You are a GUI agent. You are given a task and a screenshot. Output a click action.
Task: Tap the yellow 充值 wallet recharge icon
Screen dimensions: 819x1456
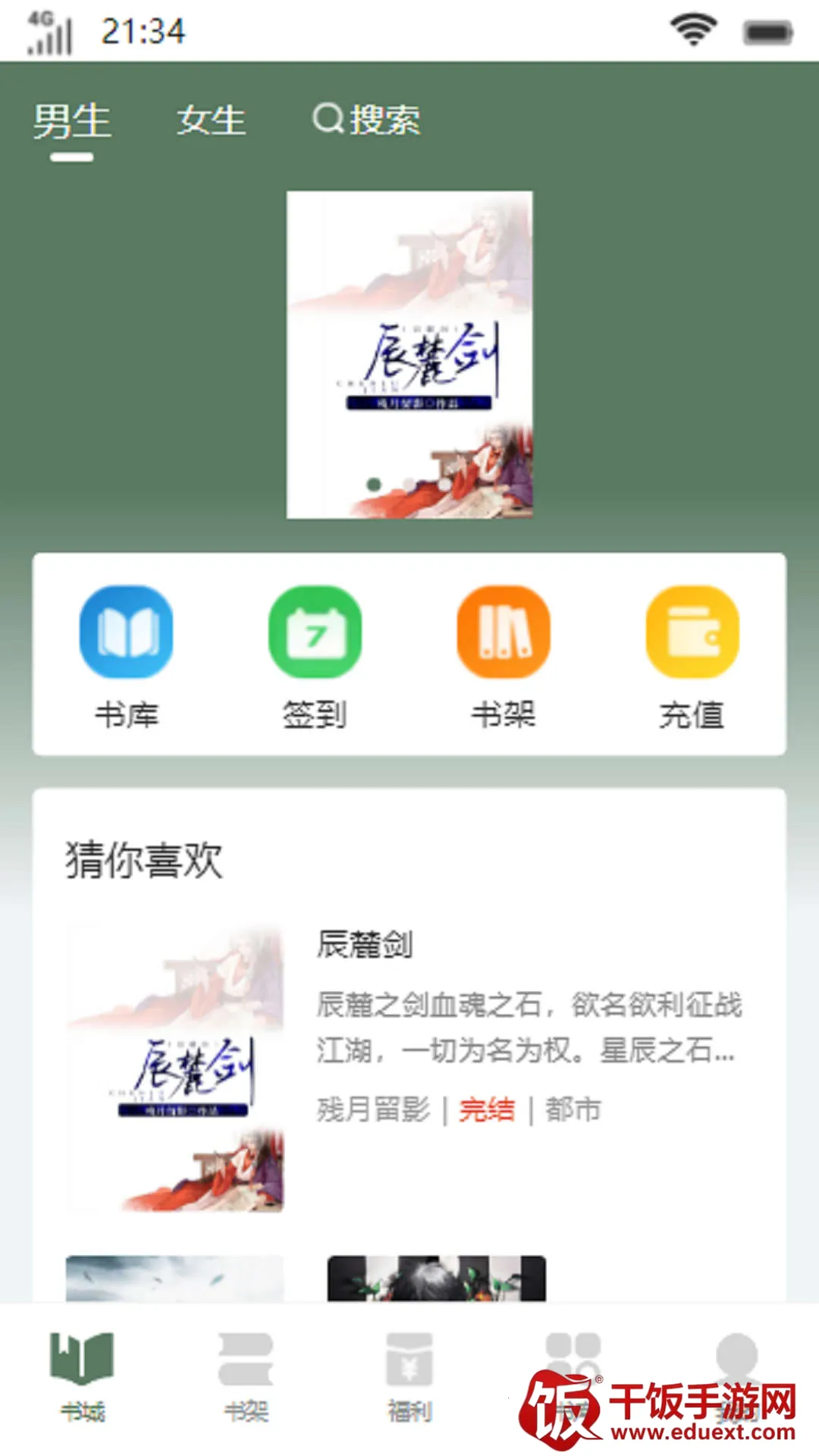pos(691,633)
